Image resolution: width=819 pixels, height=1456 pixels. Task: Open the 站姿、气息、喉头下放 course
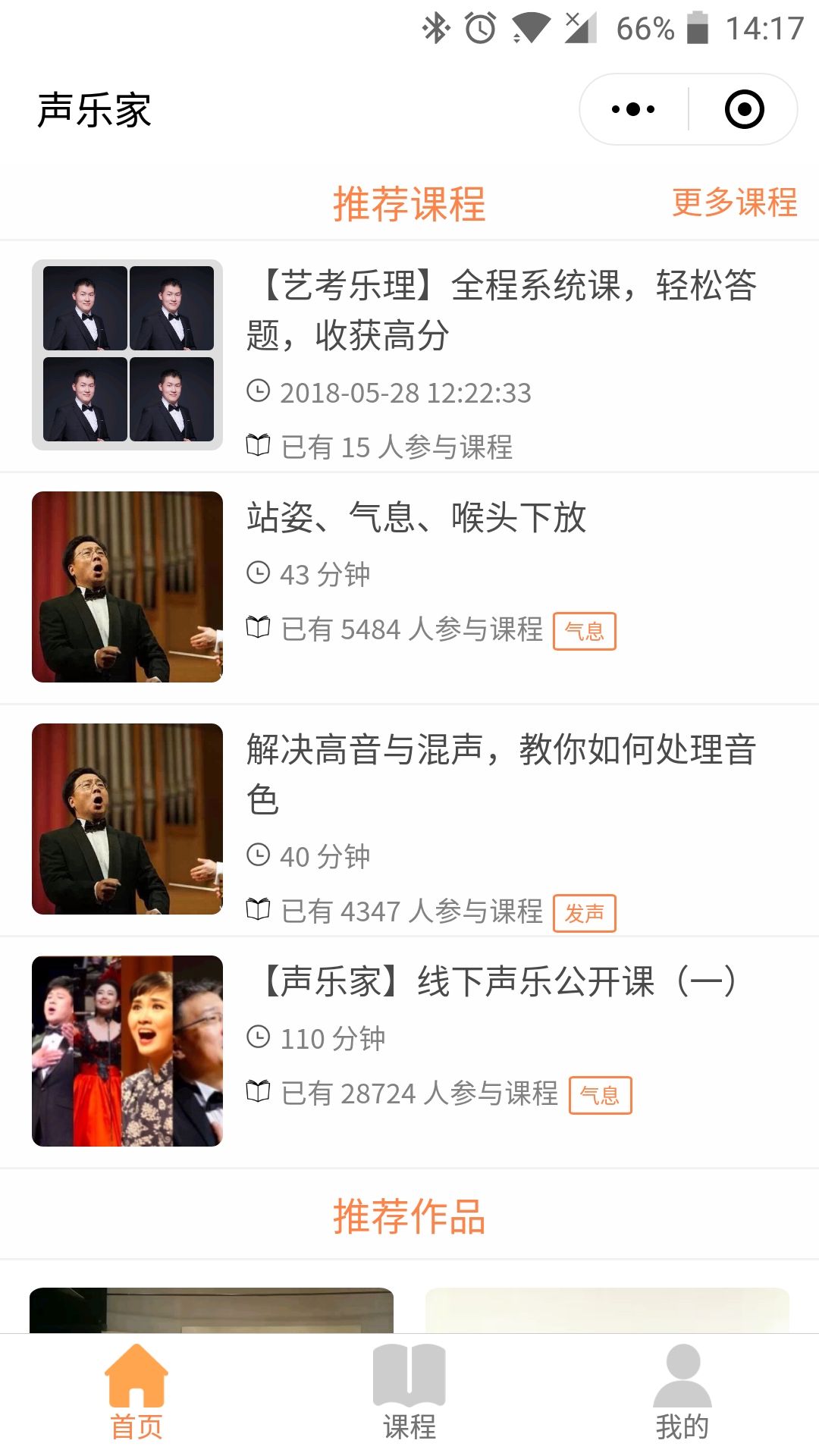click(416, 518)
